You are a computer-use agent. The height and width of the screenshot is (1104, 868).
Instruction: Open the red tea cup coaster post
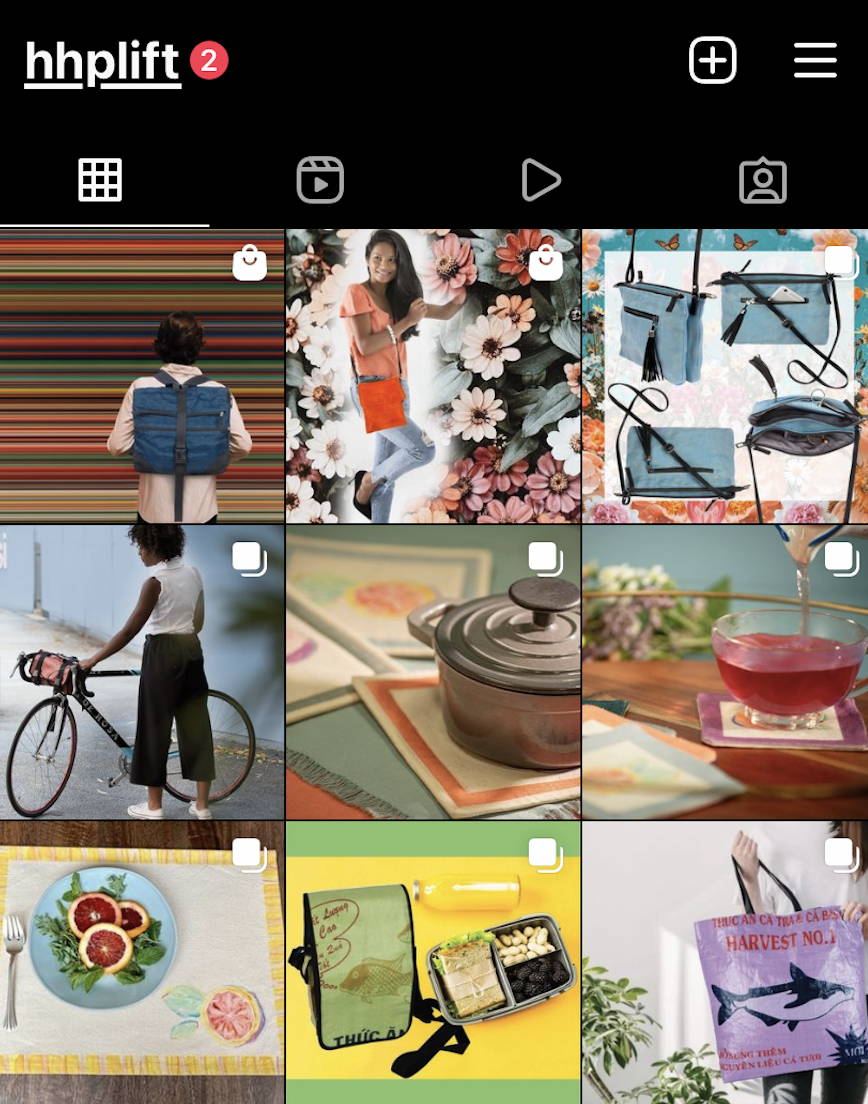(725, 672)
